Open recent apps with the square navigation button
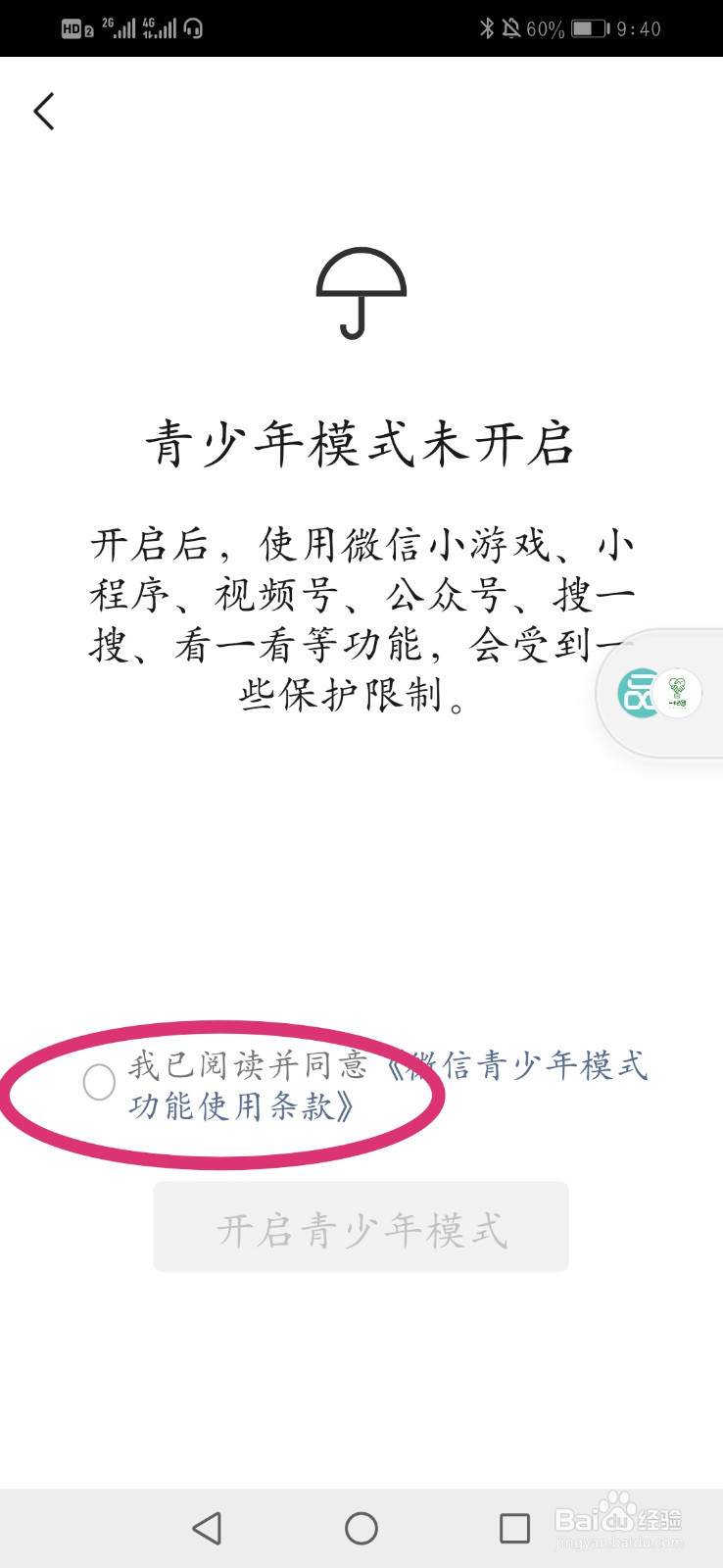Viewport: 723px width, 1568px height. point(512,1527)
